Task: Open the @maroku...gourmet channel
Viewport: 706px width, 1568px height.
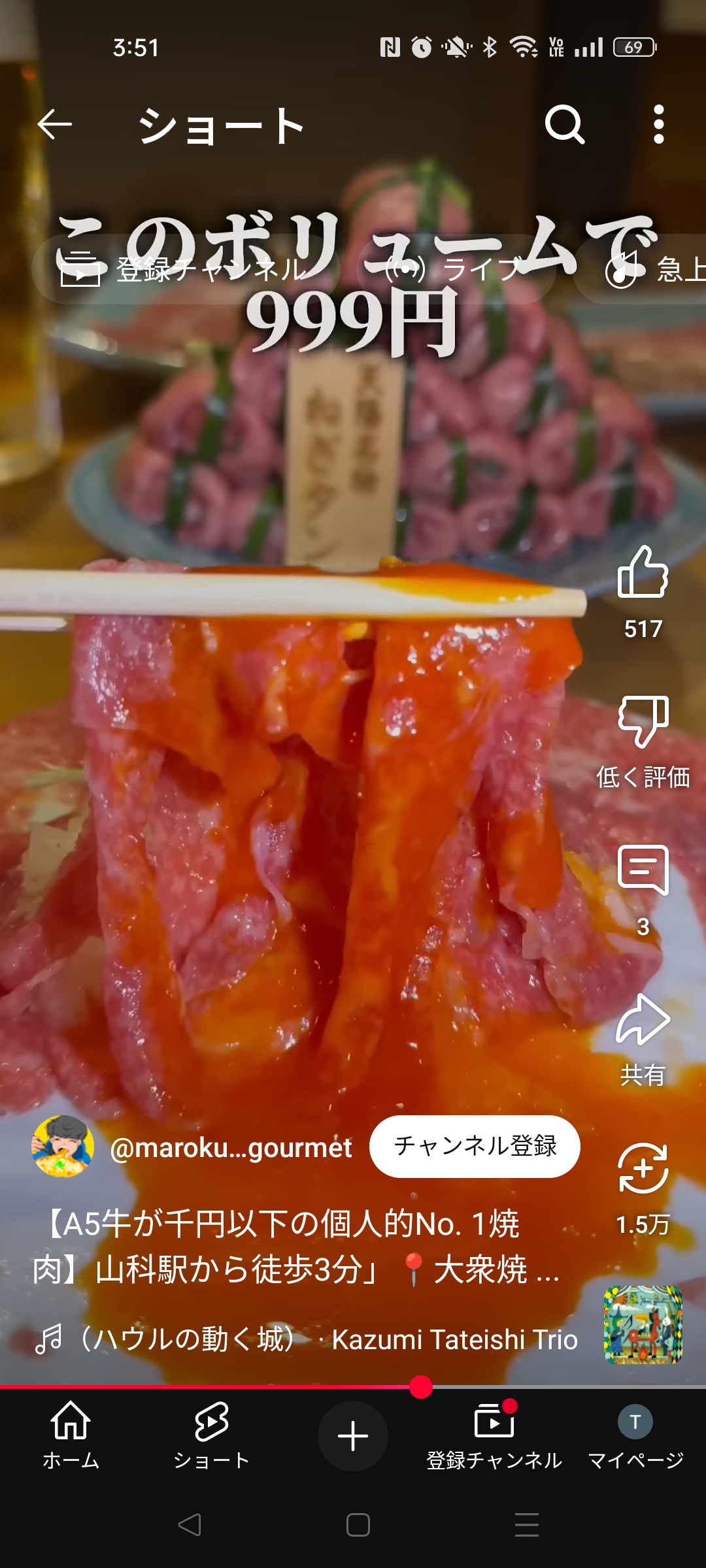Action: (231, 1148)
